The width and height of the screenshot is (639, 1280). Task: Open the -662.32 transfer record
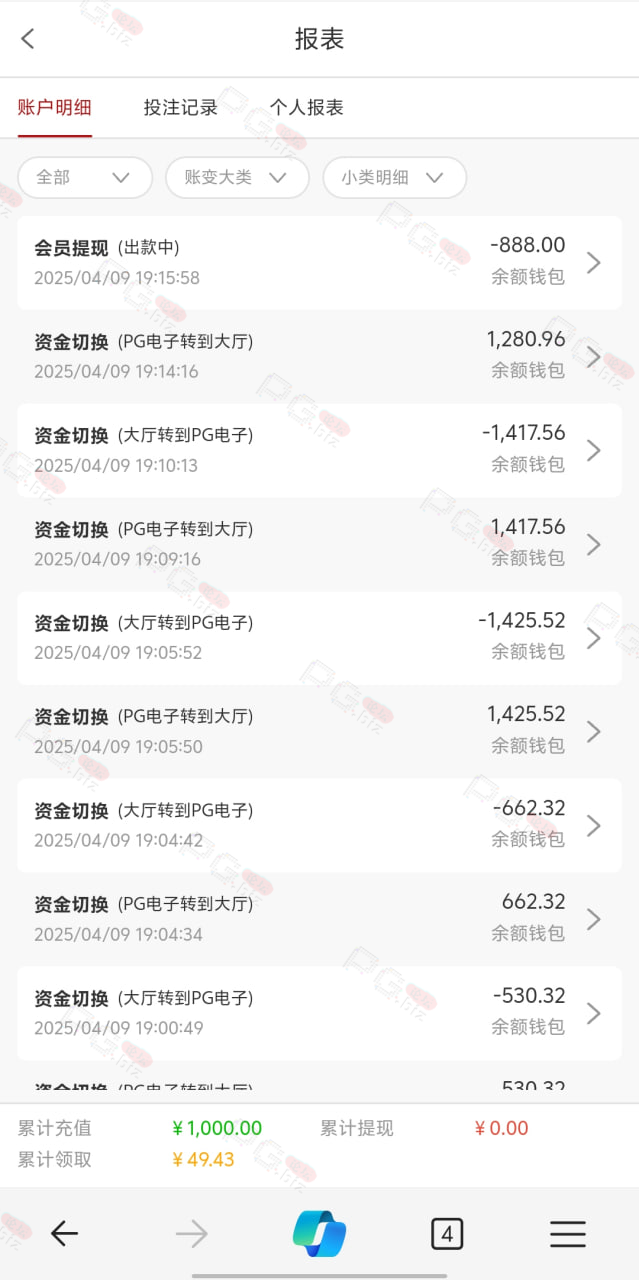pos(319,826)
